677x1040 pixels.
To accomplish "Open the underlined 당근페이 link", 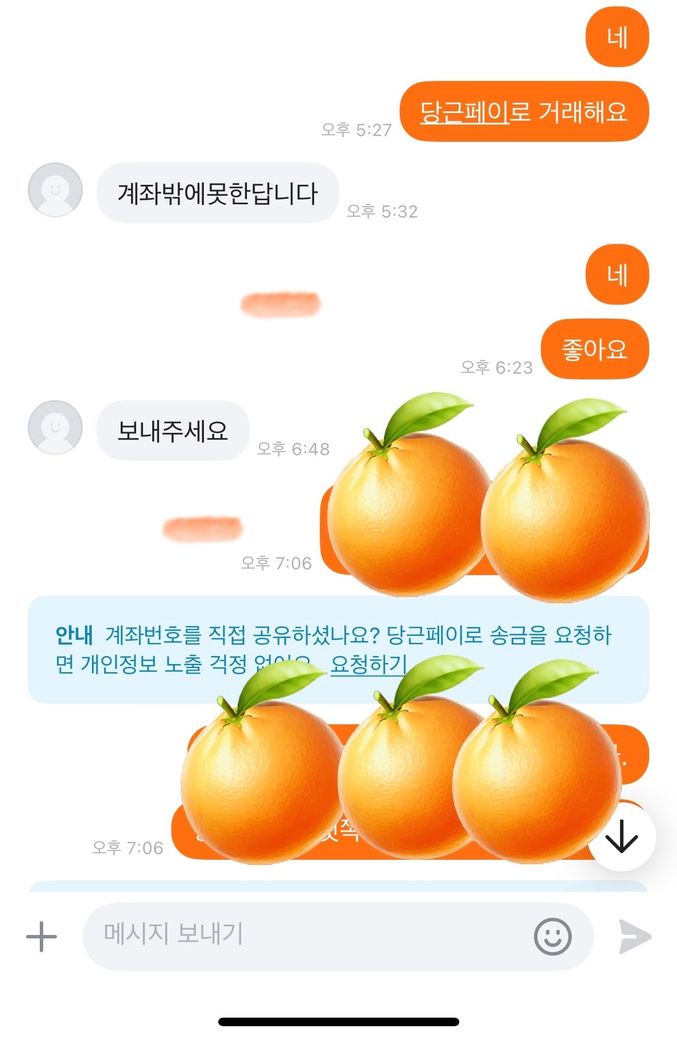I will [x=464, y=111].
